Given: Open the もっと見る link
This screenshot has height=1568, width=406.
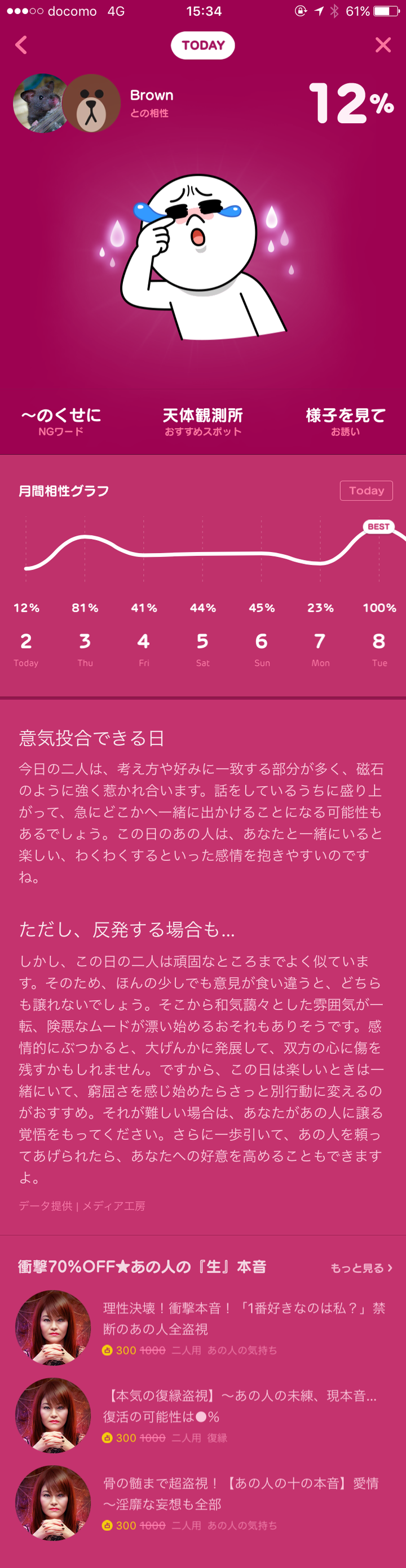Looking at the screenshot, I should [x=361, y=1268].
